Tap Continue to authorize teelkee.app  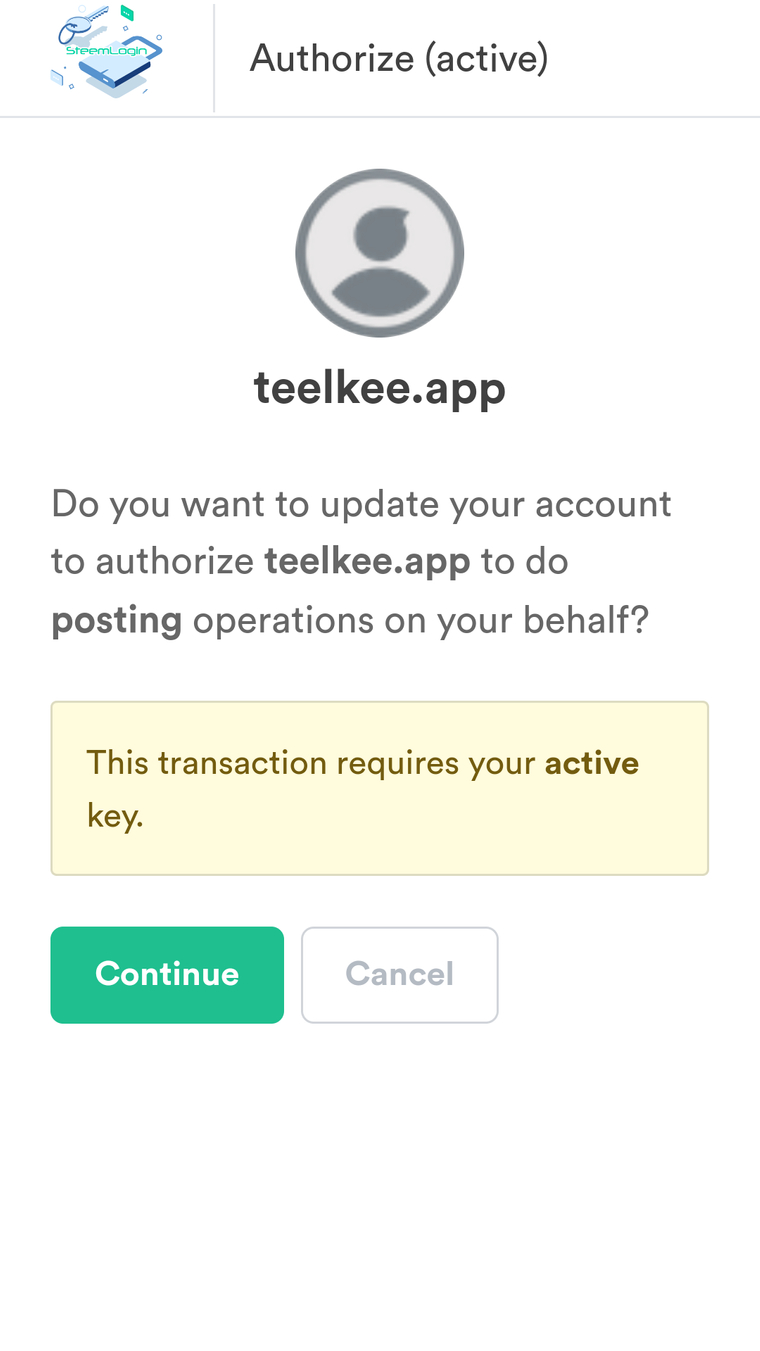[167, 974]
